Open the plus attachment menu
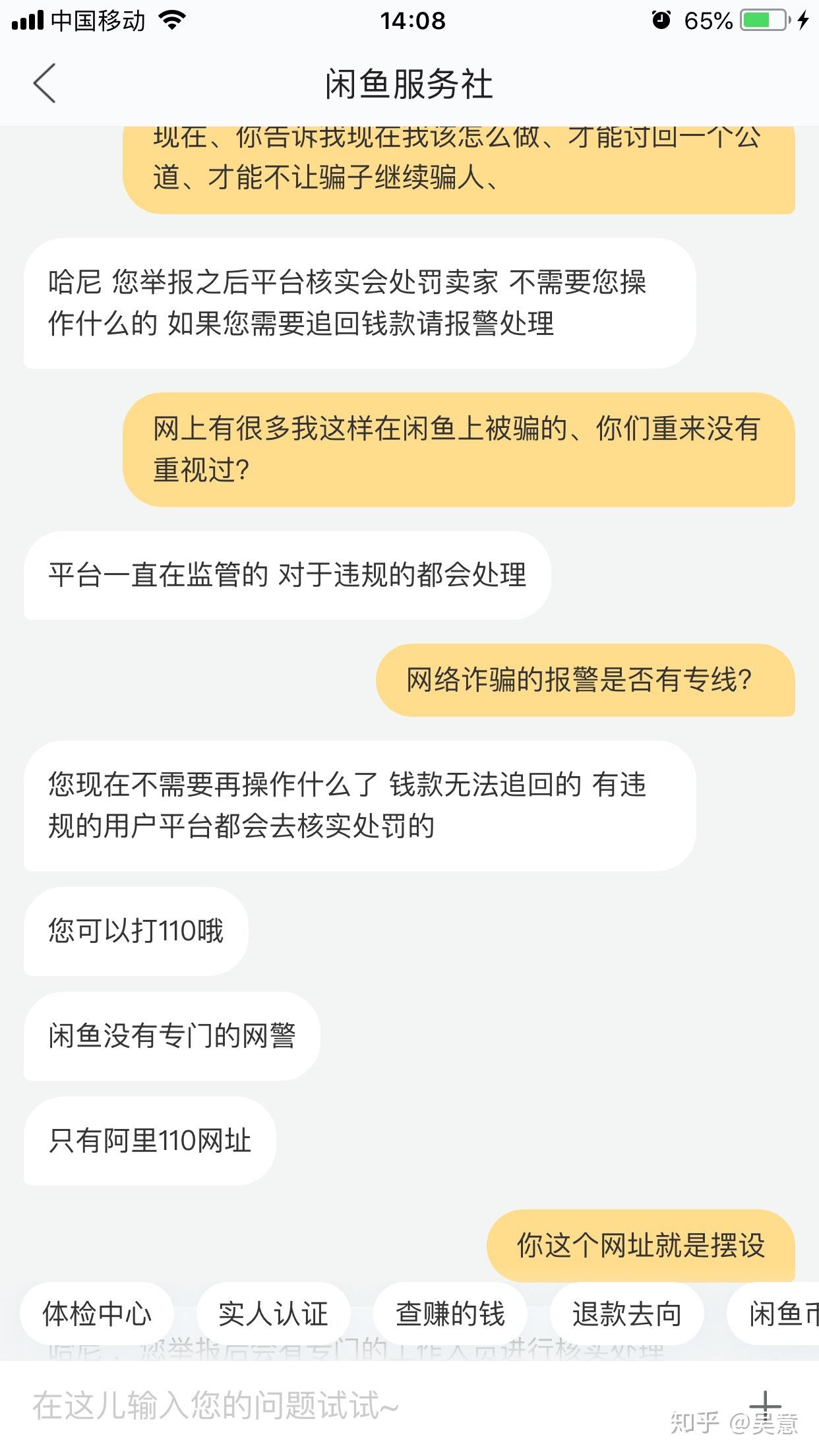This screenshot has width=819, height=1456. coord(765,1403)
